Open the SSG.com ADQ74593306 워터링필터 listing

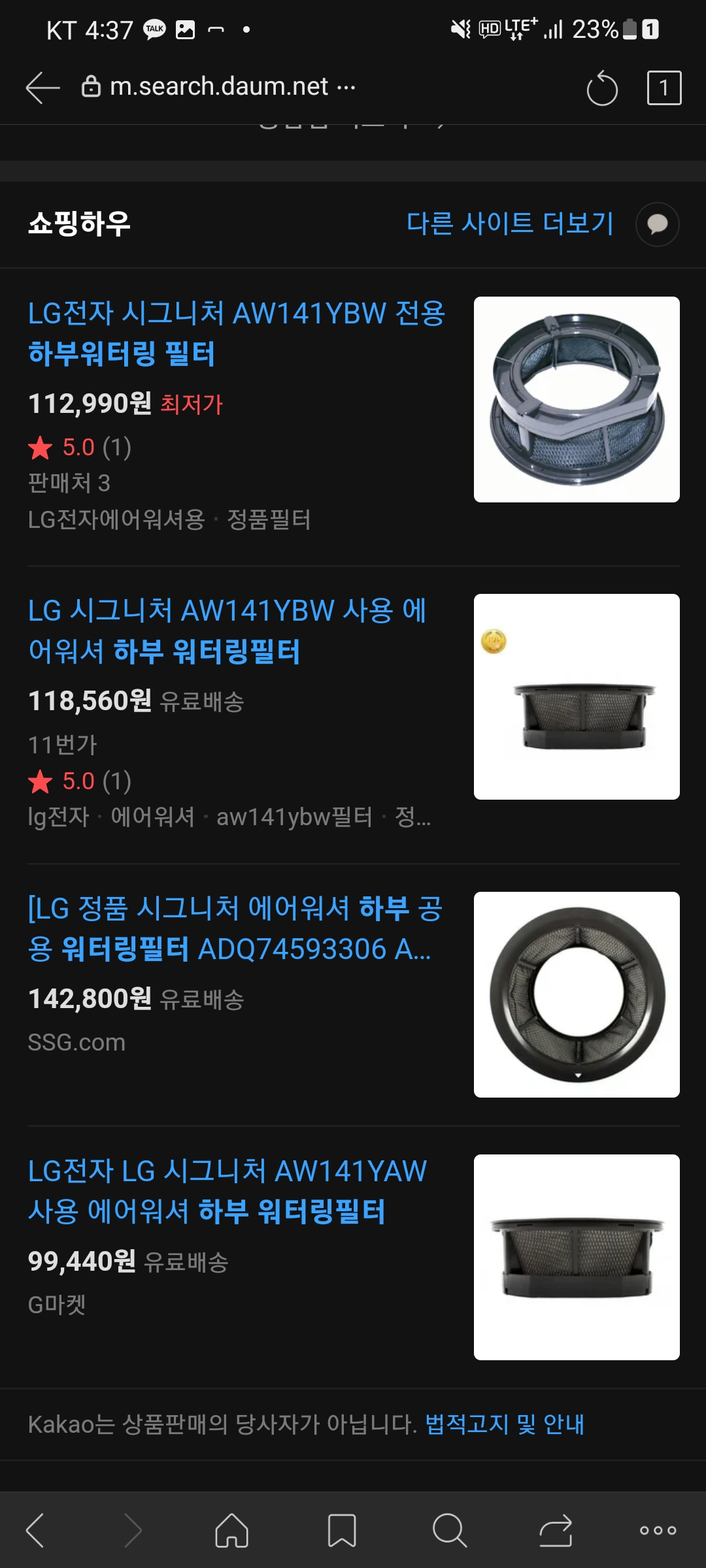point(235,928)
